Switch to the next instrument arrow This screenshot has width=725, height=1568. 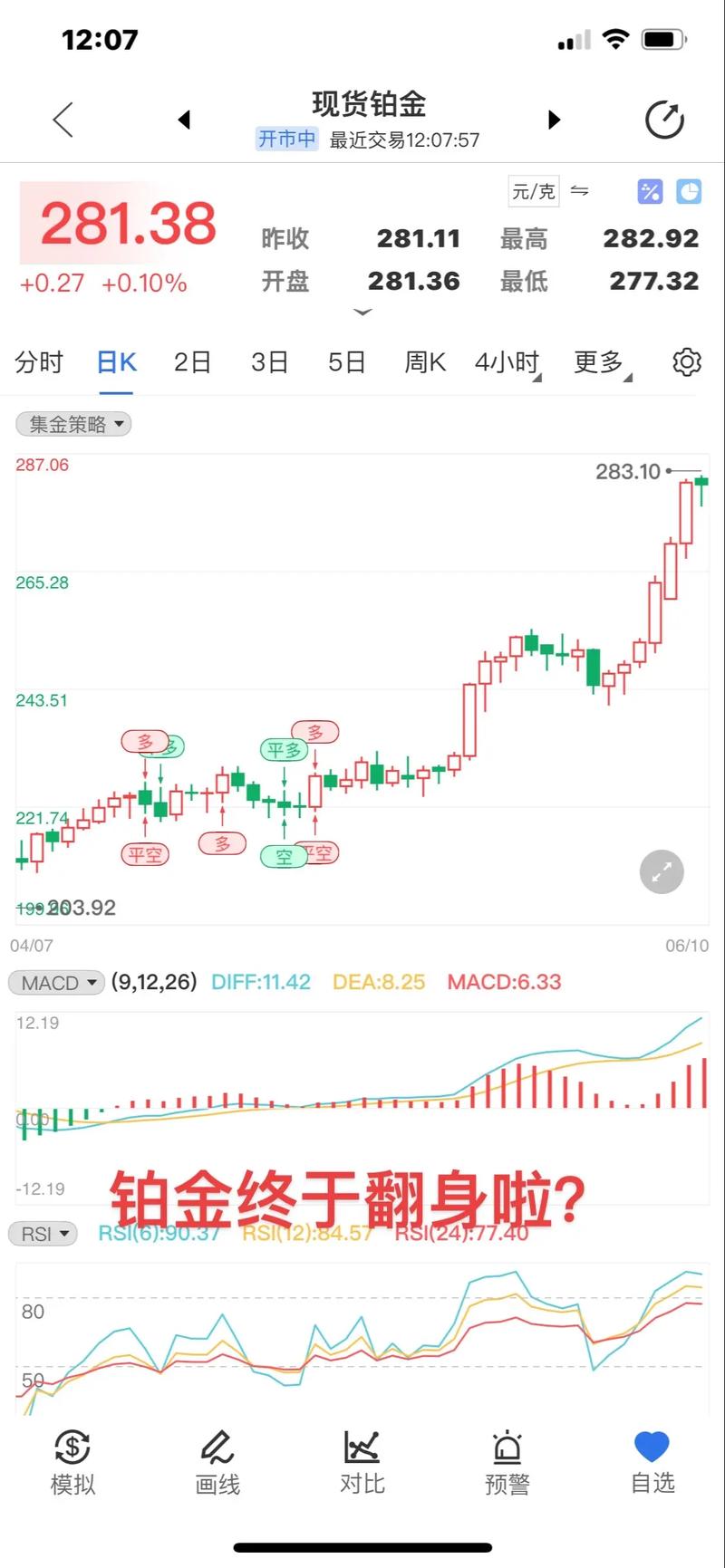pyautogui.click(x=555, y=120)
